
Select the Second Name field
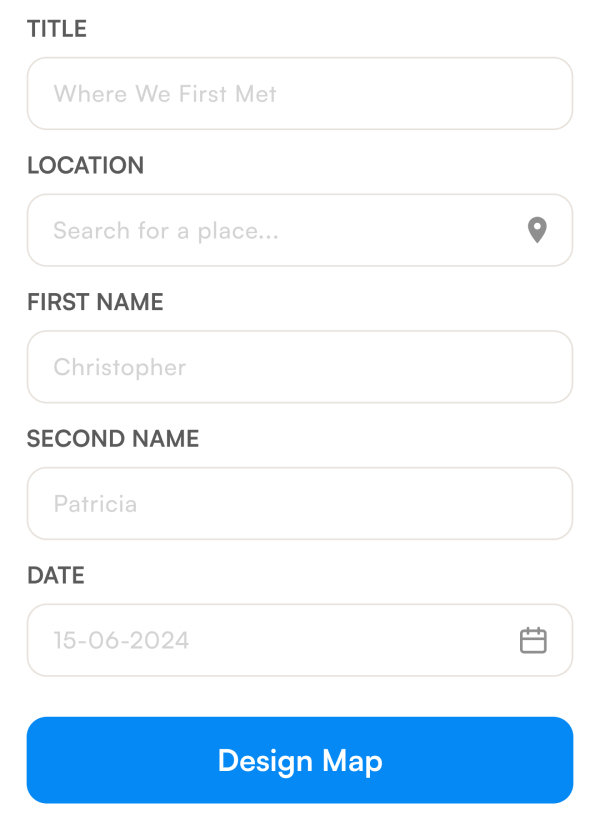[299, 504]
